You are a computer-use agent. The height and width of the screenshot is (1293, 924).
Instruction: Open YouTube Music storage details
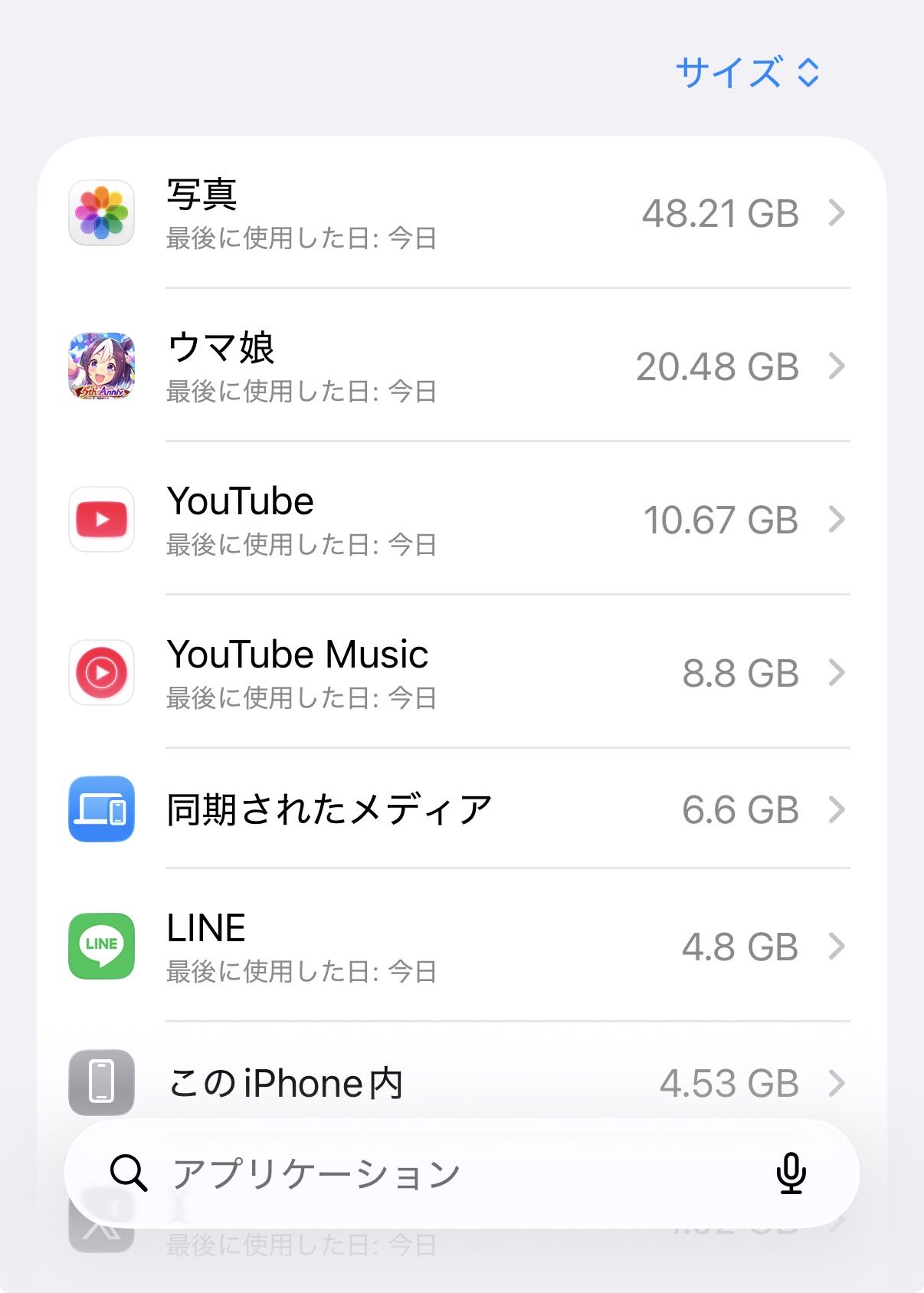tap(460, 673)
